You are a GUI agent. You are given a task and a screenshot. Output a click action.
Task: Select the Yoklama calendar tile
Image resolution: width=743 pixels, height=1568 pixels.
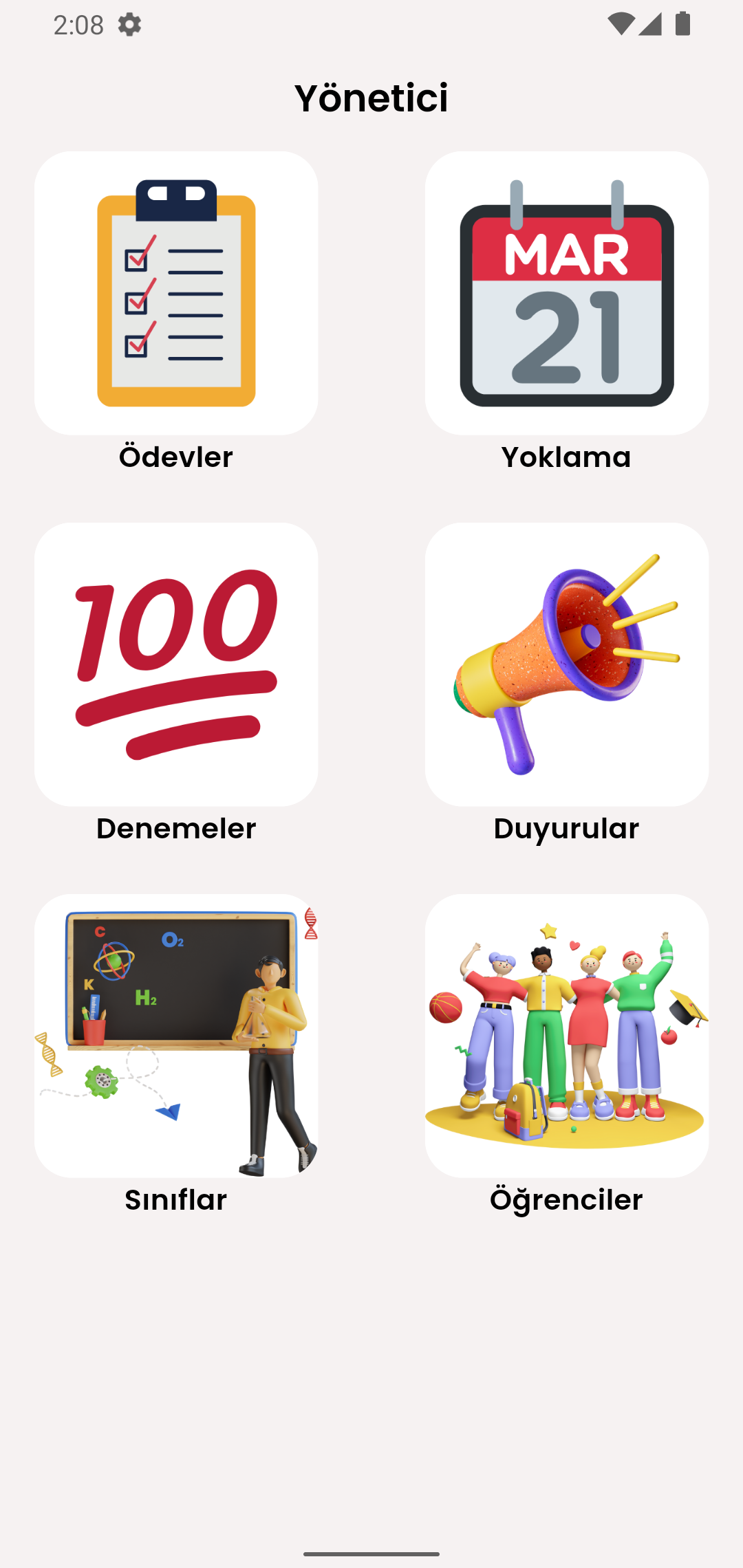(566, 294)
